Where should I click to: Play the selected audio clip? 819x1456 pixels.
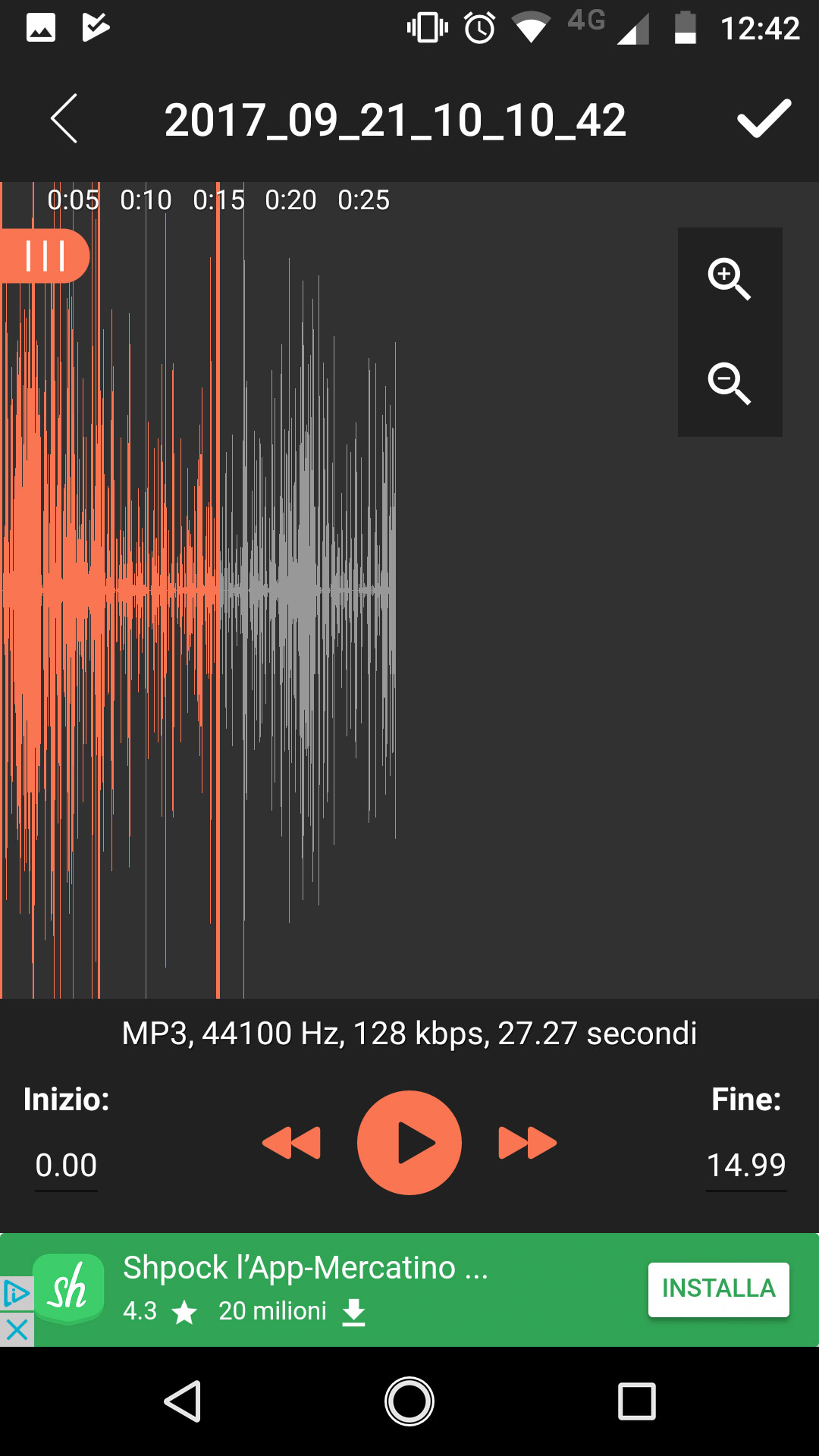click(x=409, y=1142)
